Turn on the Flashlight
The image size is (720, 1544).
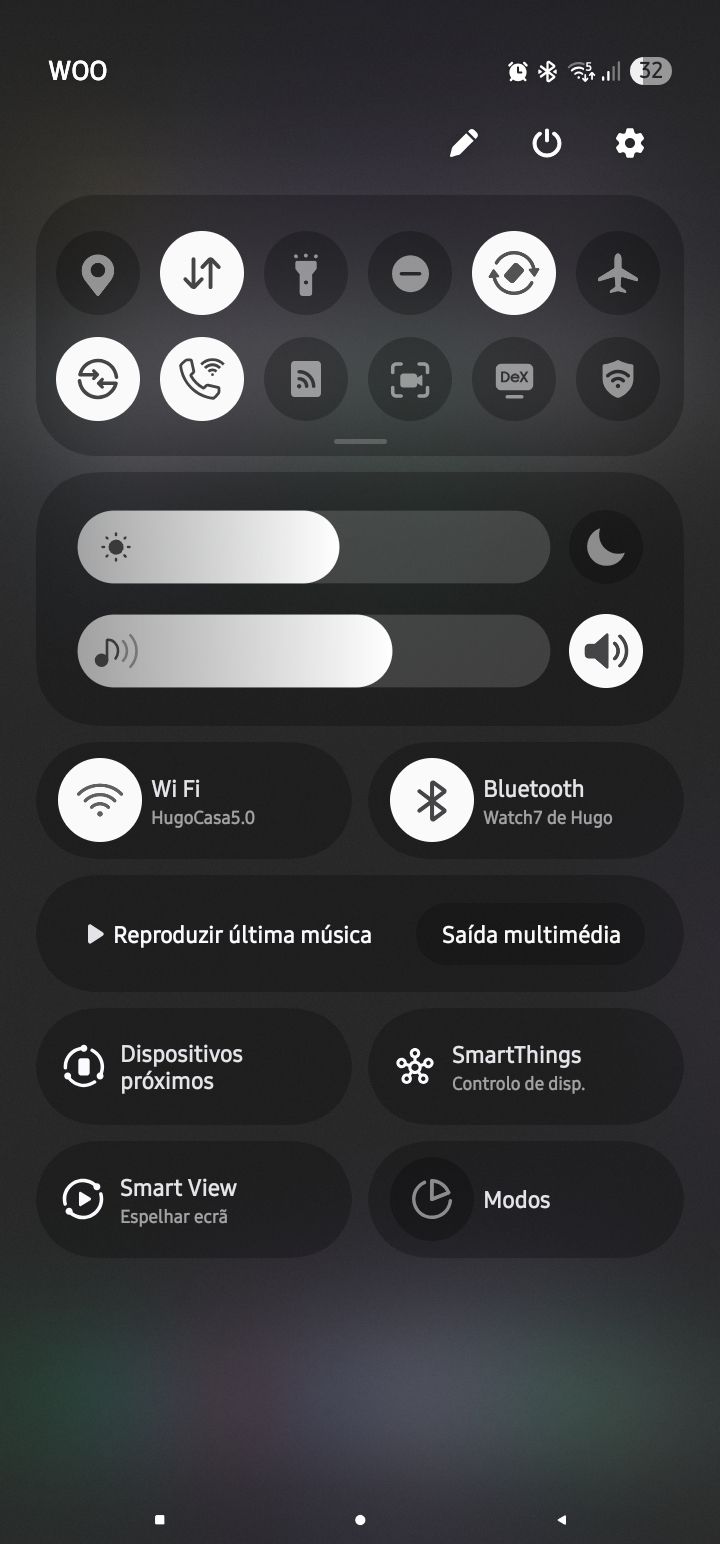306,273
